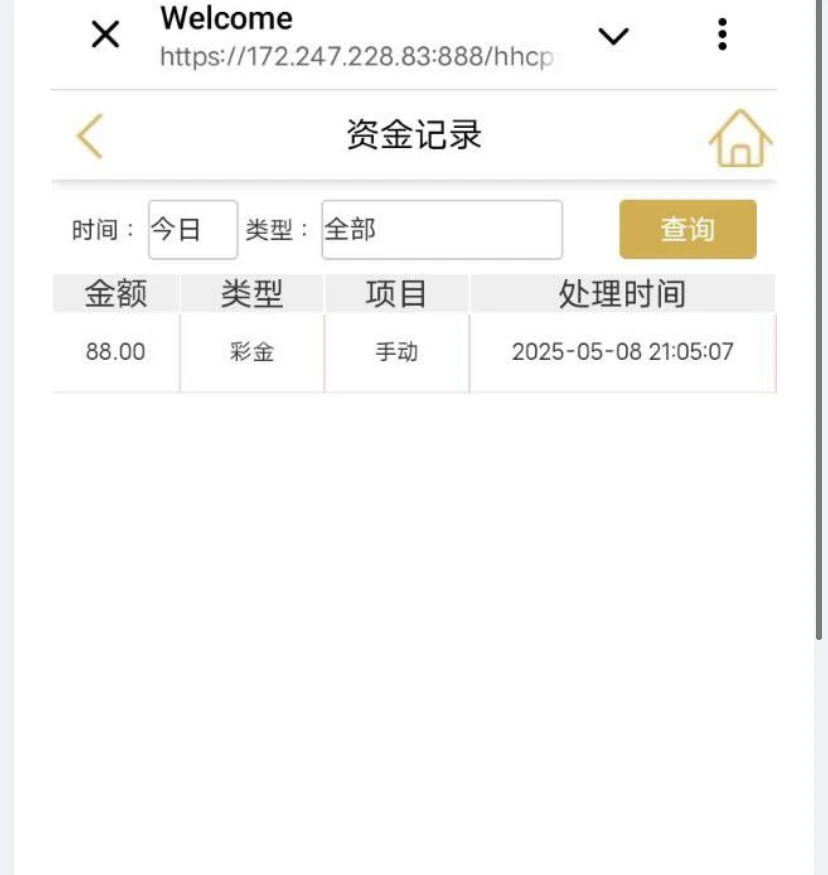
Task: Tap the back arrow next to 资金记录
Action: pos(88,134)
